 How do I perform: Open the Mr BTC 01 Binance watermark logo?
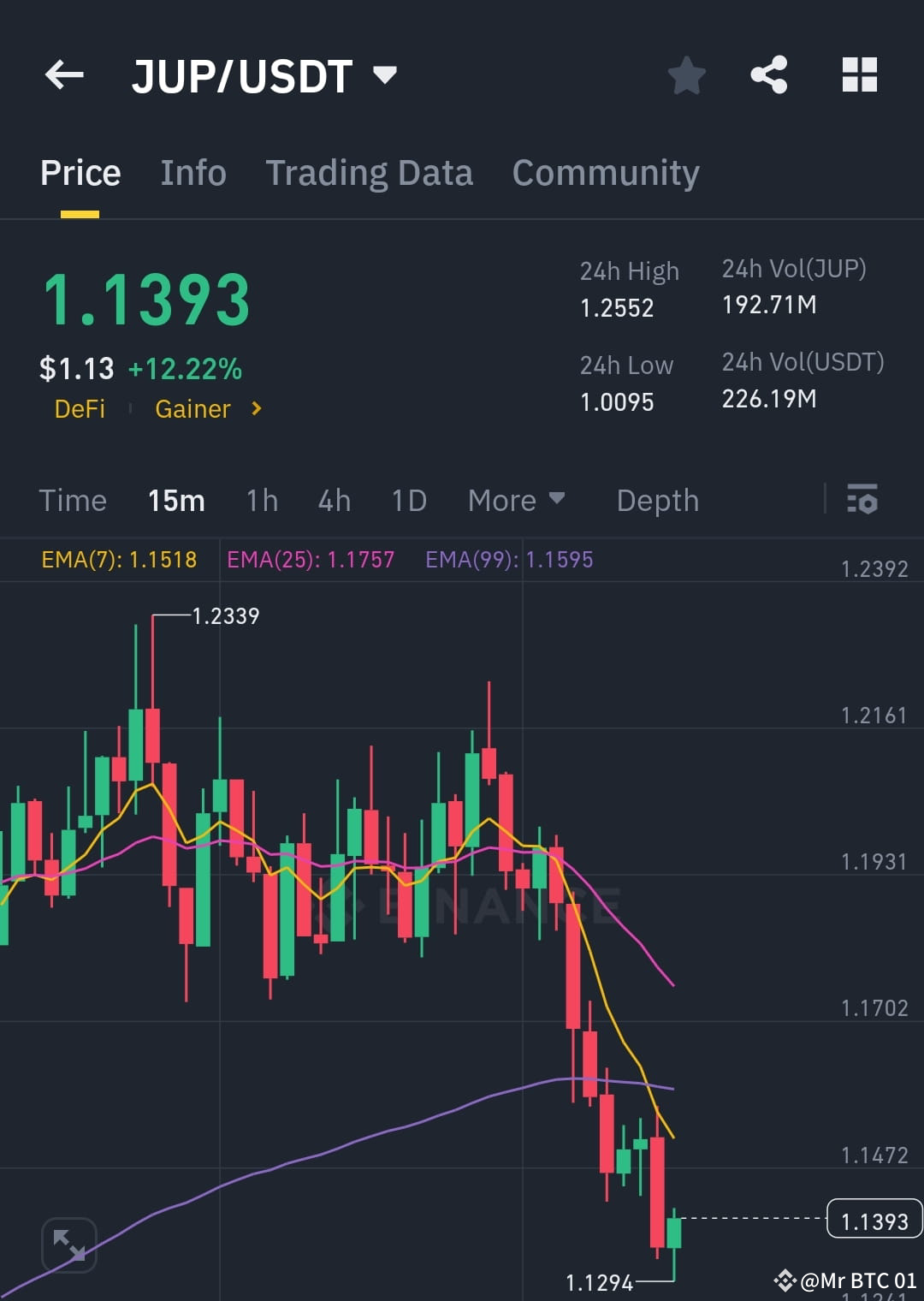click(784, 1281)
